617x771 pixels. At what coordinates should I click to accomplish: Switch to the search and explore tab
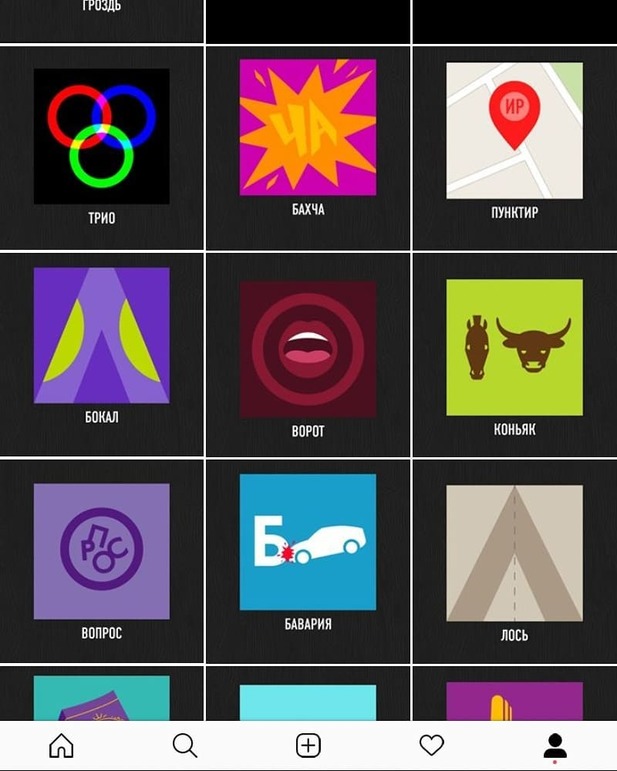pyautogui.click(x=185, y=745)
